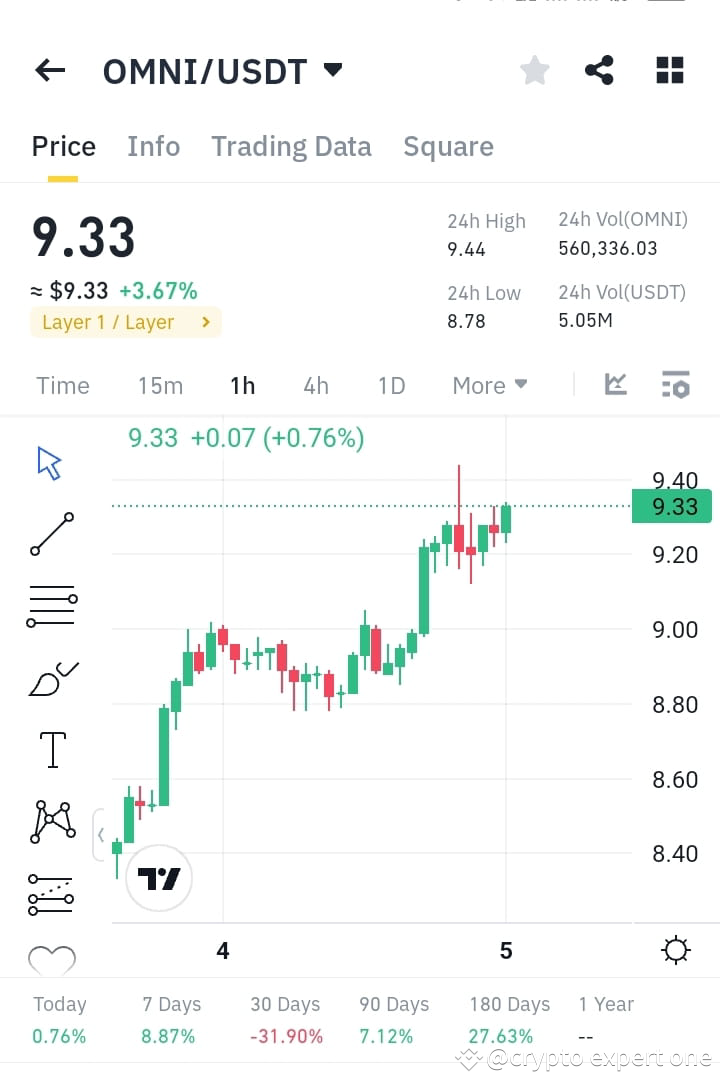Viewport: 720px width, 1080px height.
Task: Open the XABCD pattern drawing tool
Action: pyautogui.click(x=51, y=821)
